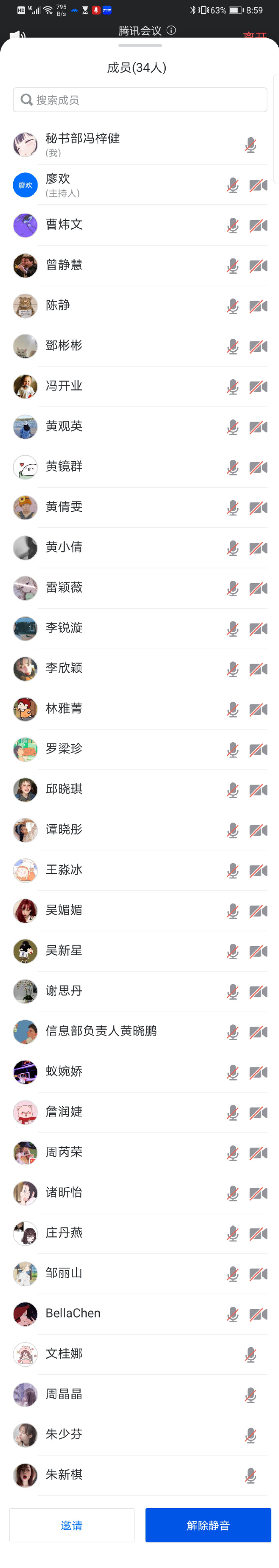Tap the camera-off icon for 邬彬彬
This screenshot has height=1568, width=279.
click(258, 346)
